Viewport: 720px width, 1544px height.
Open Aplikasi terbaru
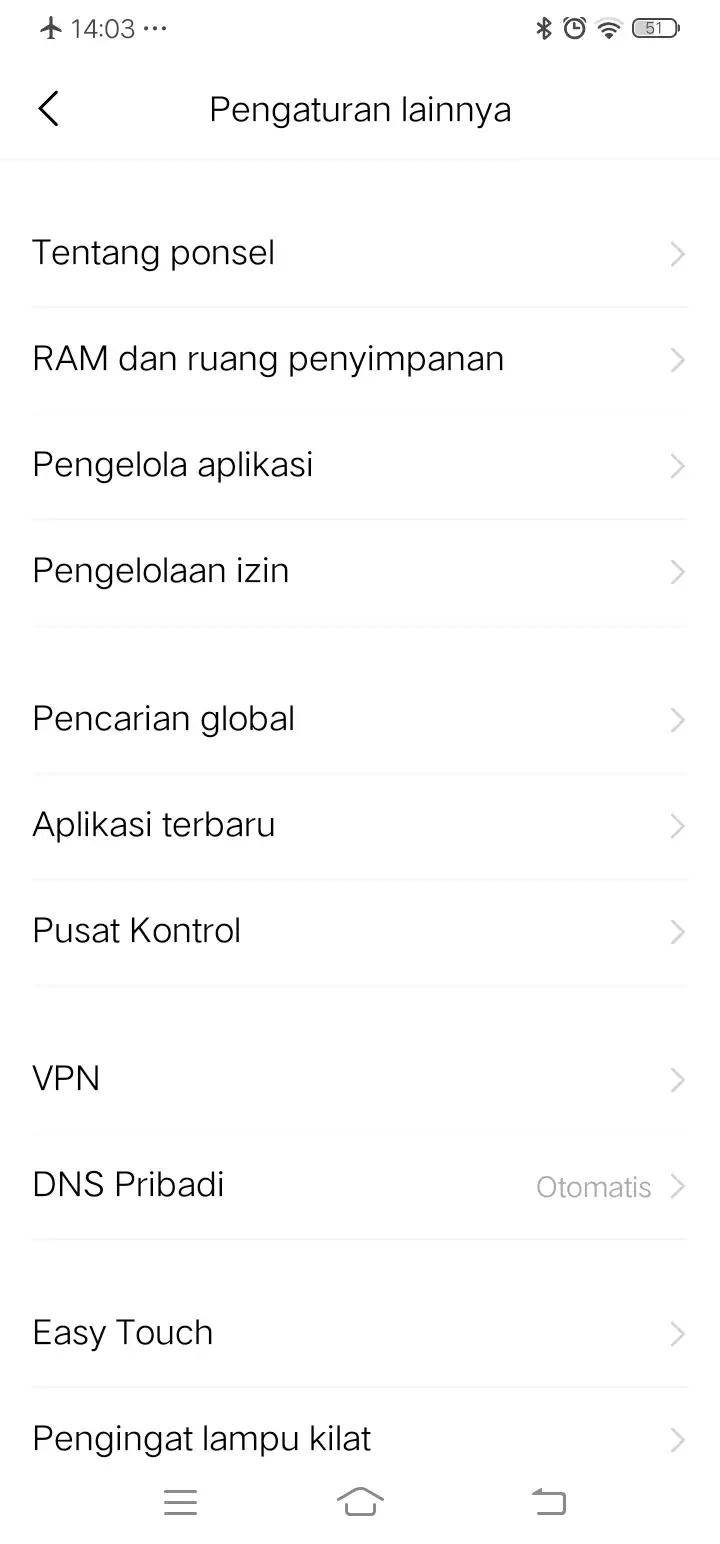tap(360, 826)
